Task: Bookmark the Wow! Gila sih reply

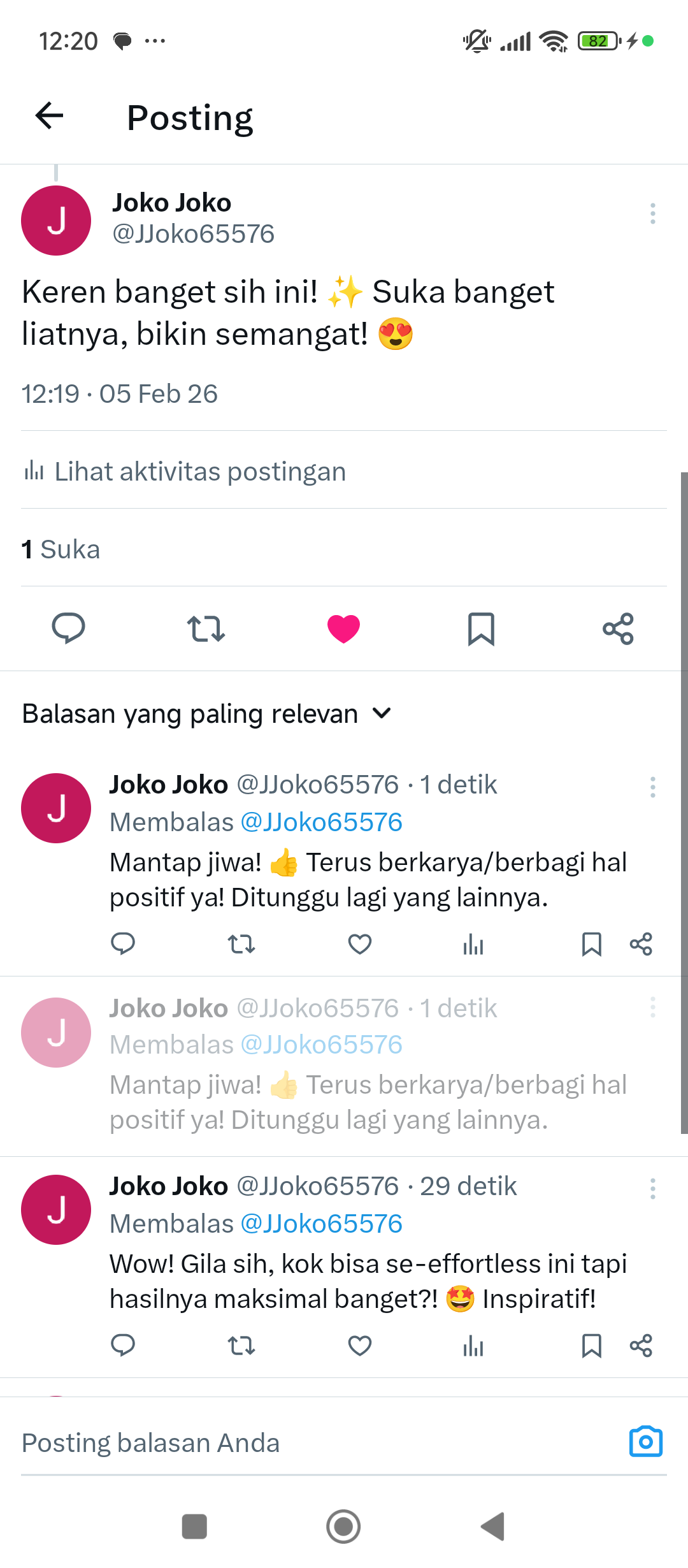Action: [x=591, y=1346]
